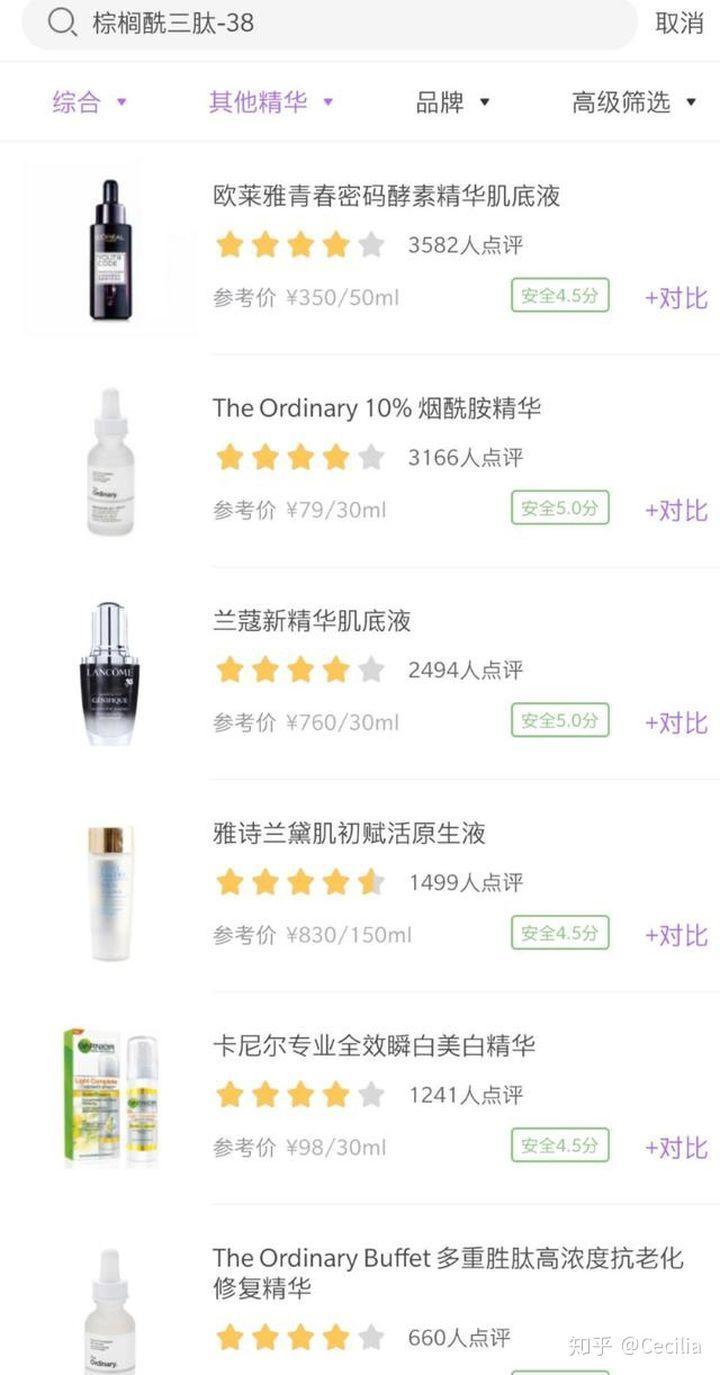This screenshot has height=1375, width=720.
Task: Tap the 卡尼尔专业全效瞬白美白精华 product picture
Action: click(110, 1097)
